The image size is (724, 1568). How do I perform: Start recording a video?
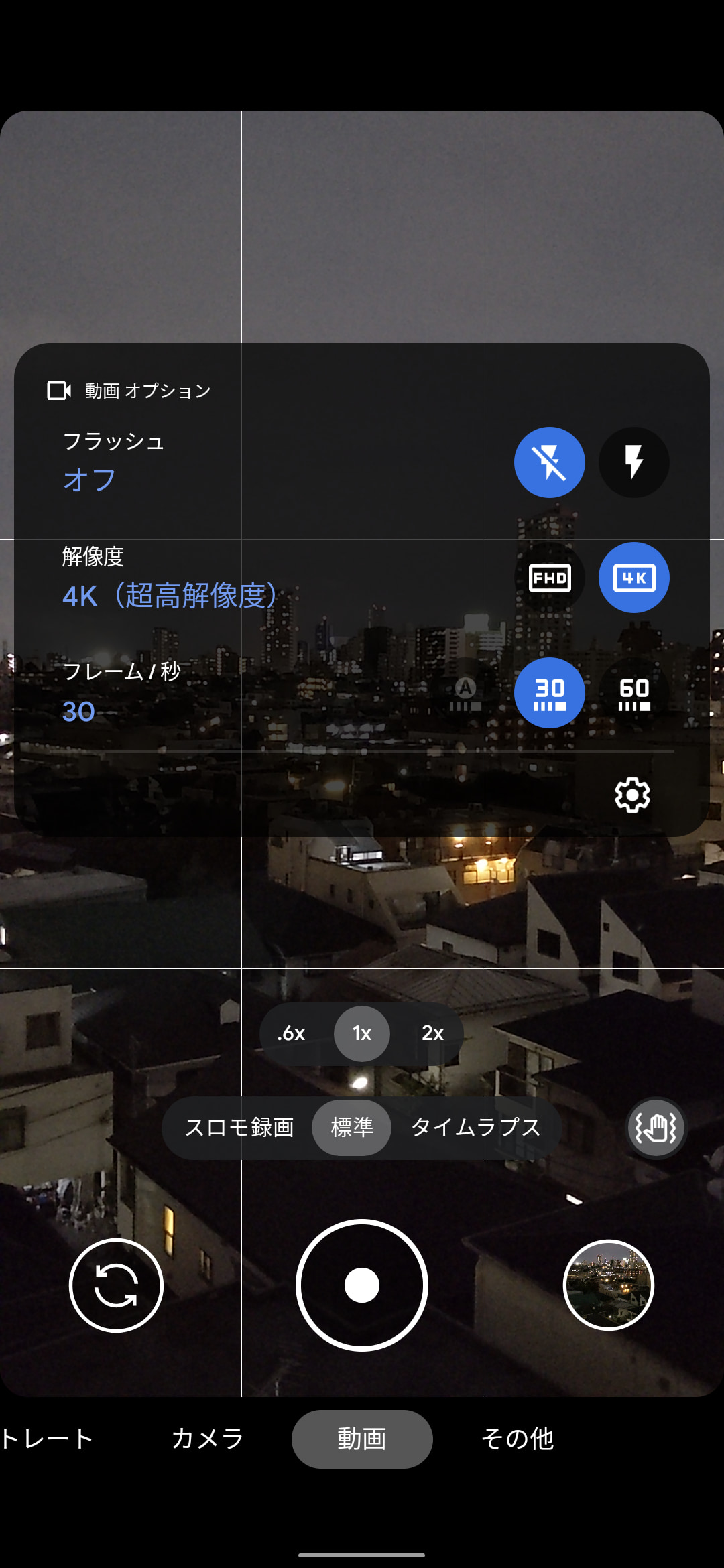point(362,1285)
